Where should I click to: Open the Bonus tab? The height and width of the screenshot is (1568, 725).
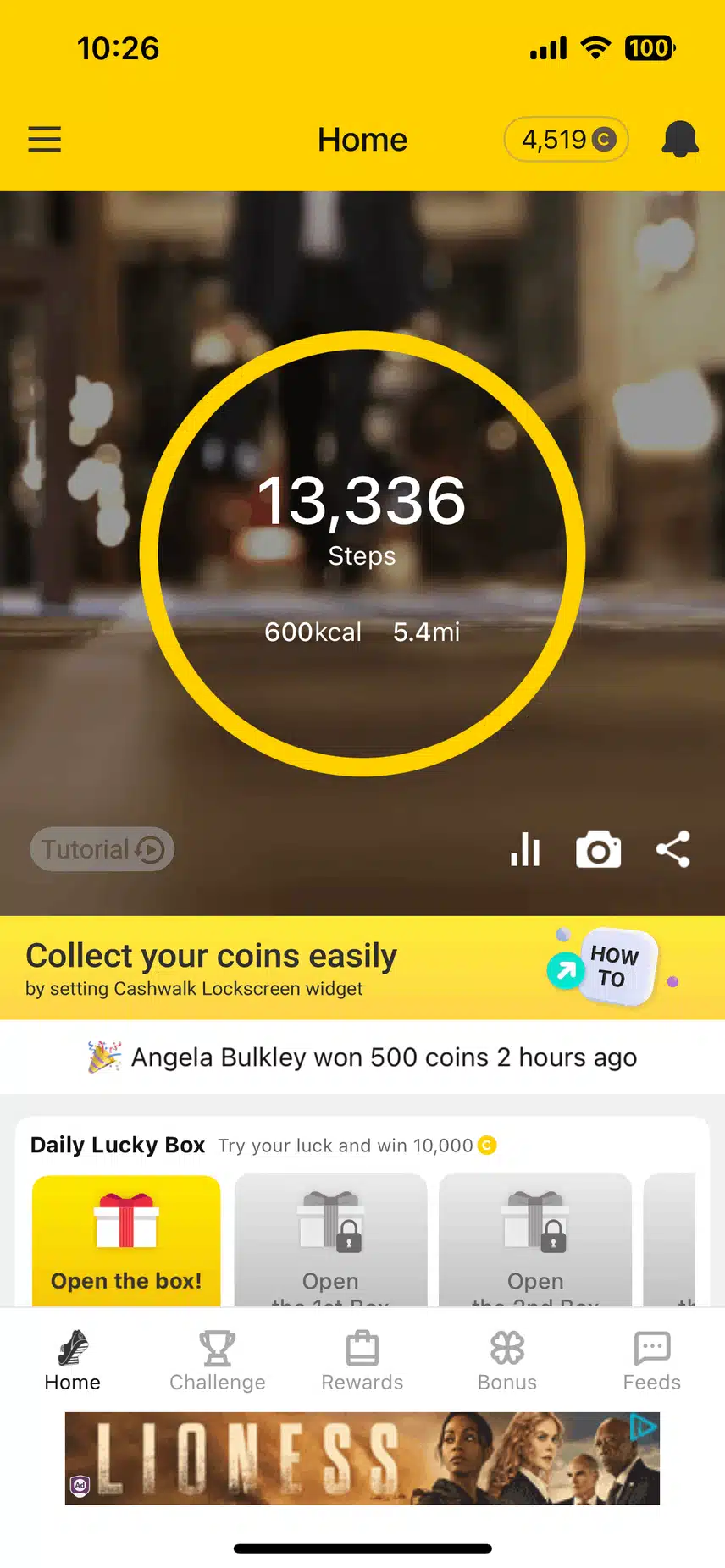507,1361
